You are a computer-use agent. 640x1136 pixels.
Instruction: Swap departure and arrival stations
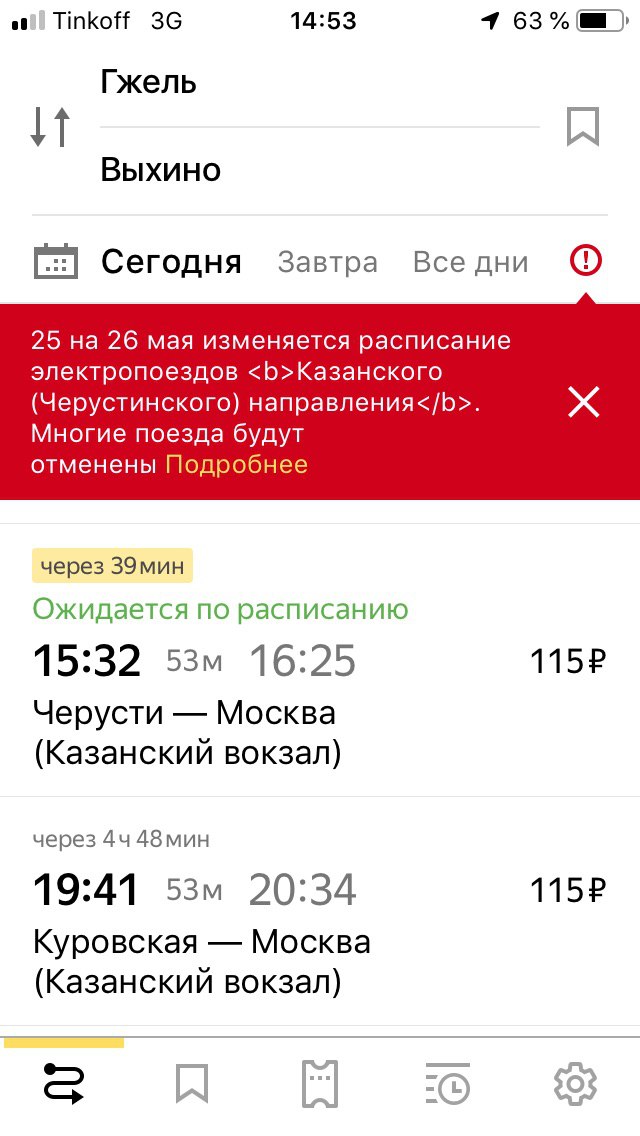50,127
